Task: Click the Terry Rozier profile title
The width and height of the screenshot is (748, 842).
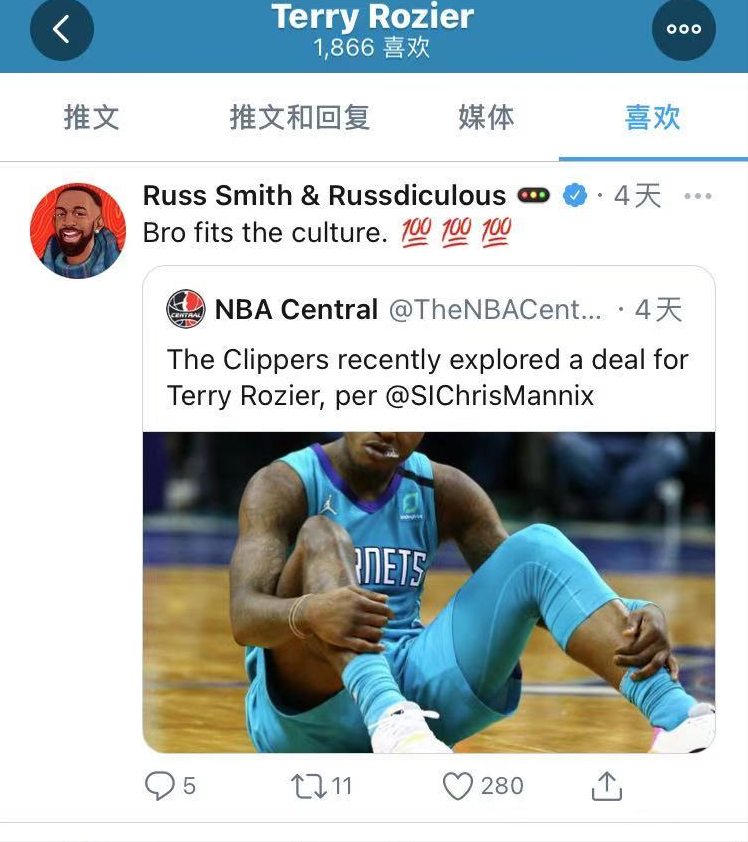Action: pyautogui.click(x=374, y=17)
